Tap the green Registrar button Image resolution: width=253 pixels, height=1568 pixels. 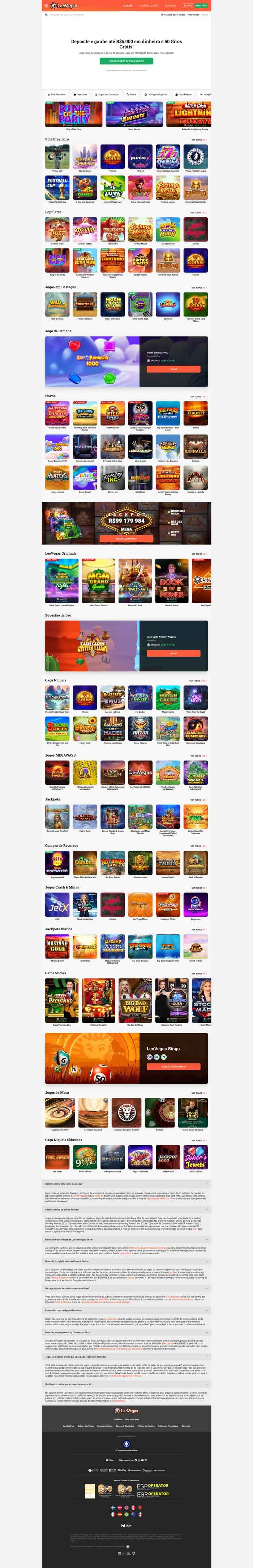point(201,5)
